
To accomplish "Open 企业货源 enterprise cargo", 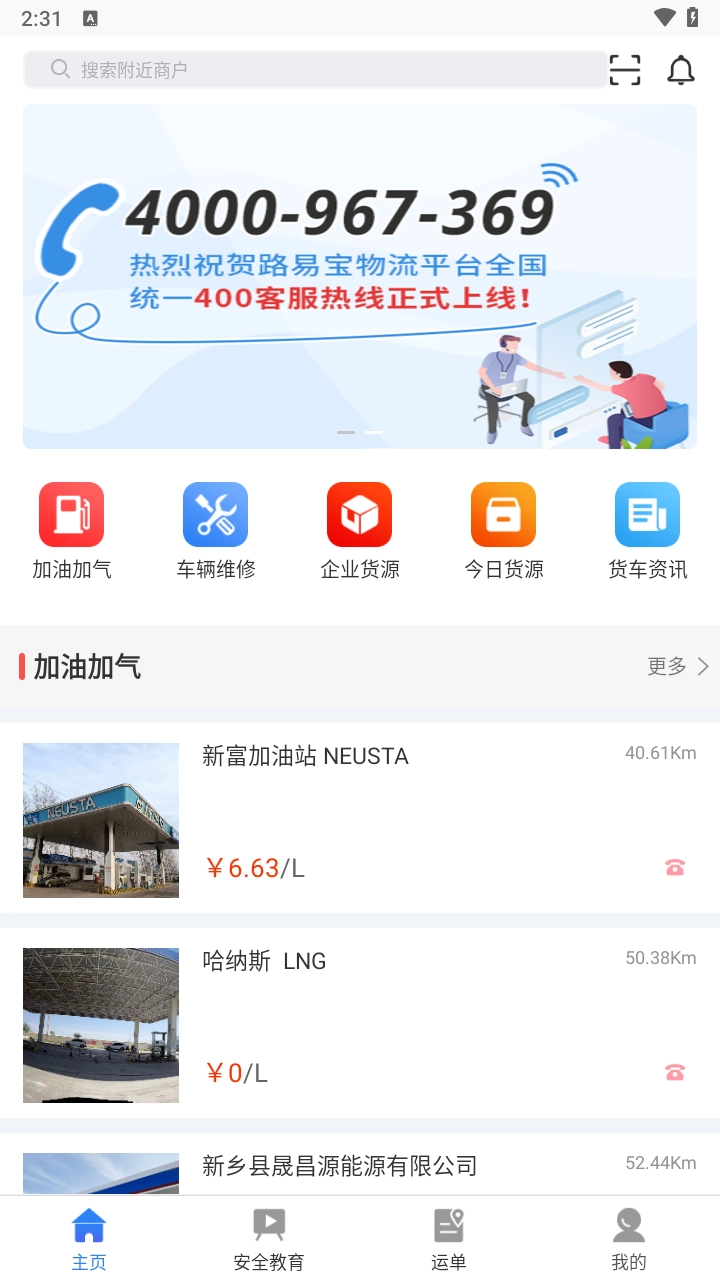I will 360,515.
